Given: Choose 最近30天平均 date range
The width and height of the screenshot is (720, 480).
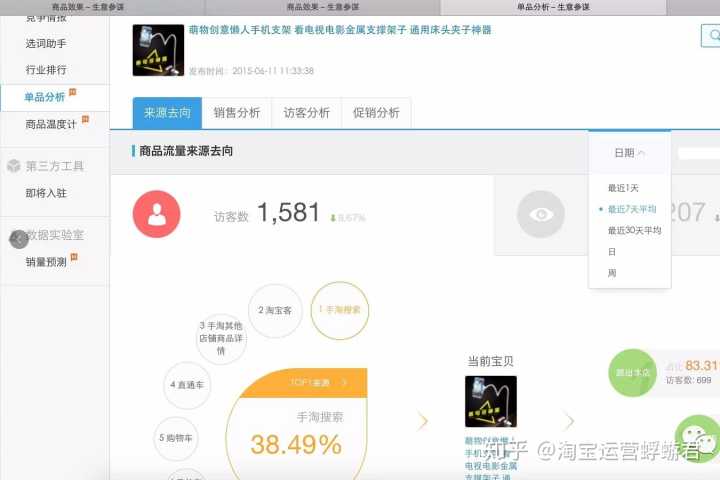Looking at the screenshot, I should coord(634,230).
